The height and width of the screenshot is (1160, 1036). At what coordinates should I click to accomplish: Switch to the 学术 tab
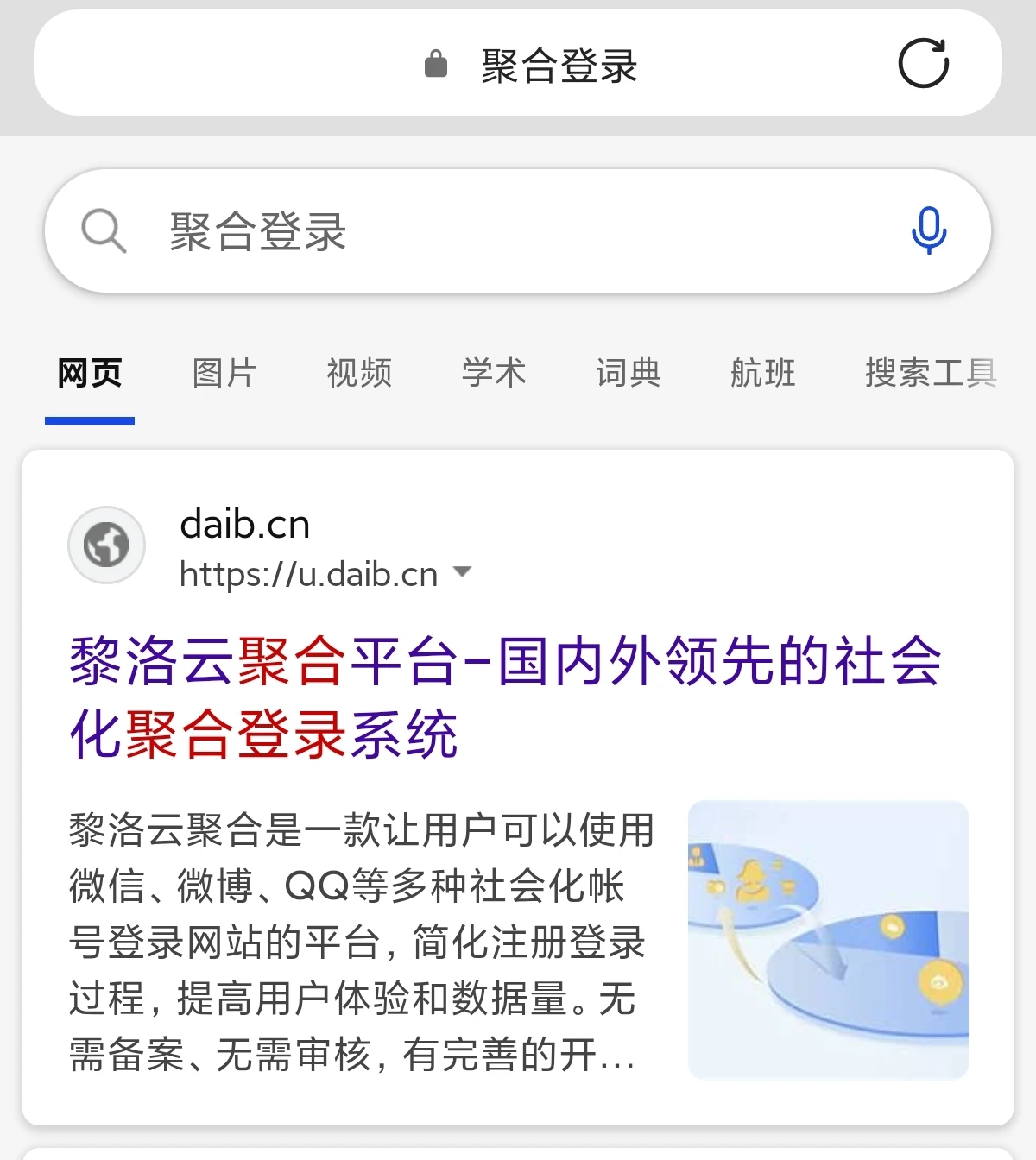point(494,374)
